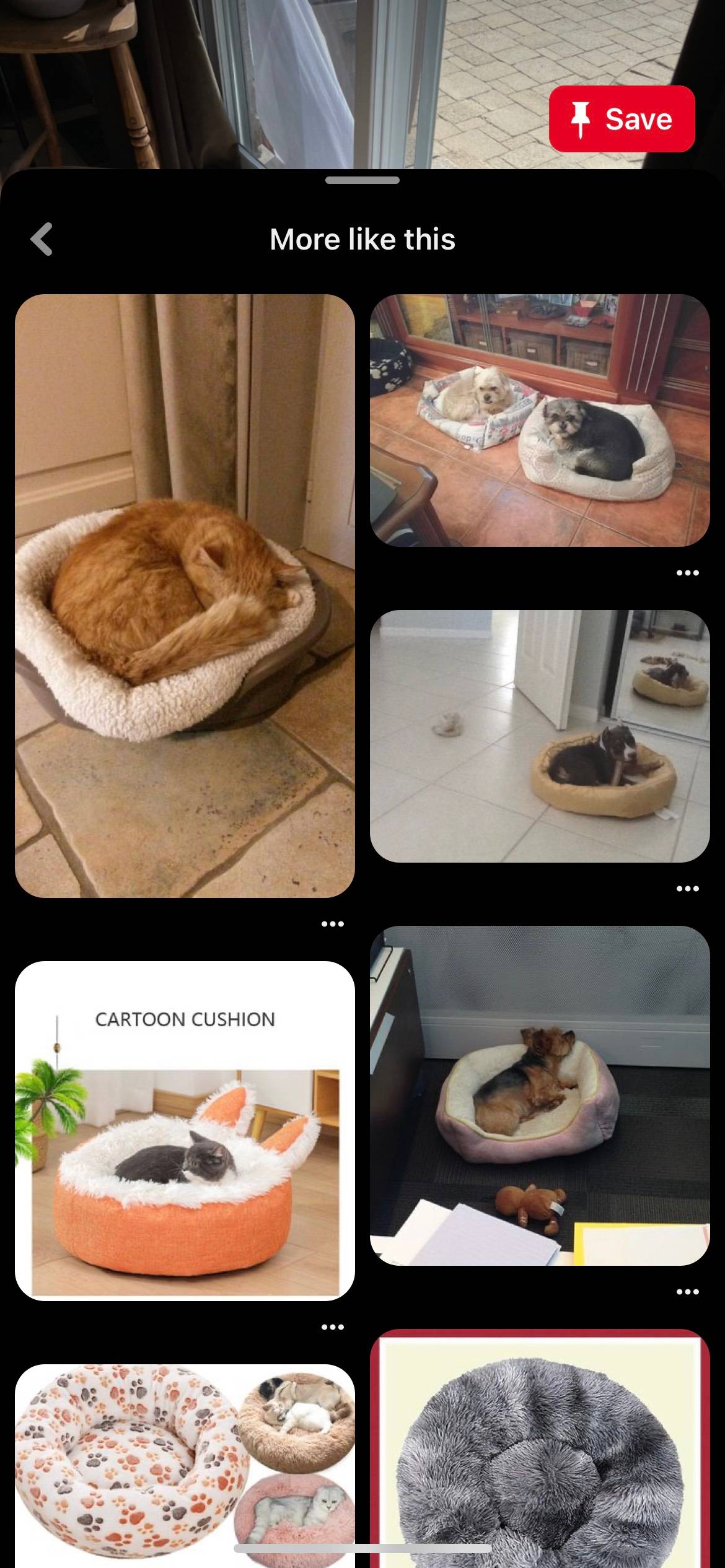Save this pin
Screen dimensions: 725x1568
pos(622,119)
